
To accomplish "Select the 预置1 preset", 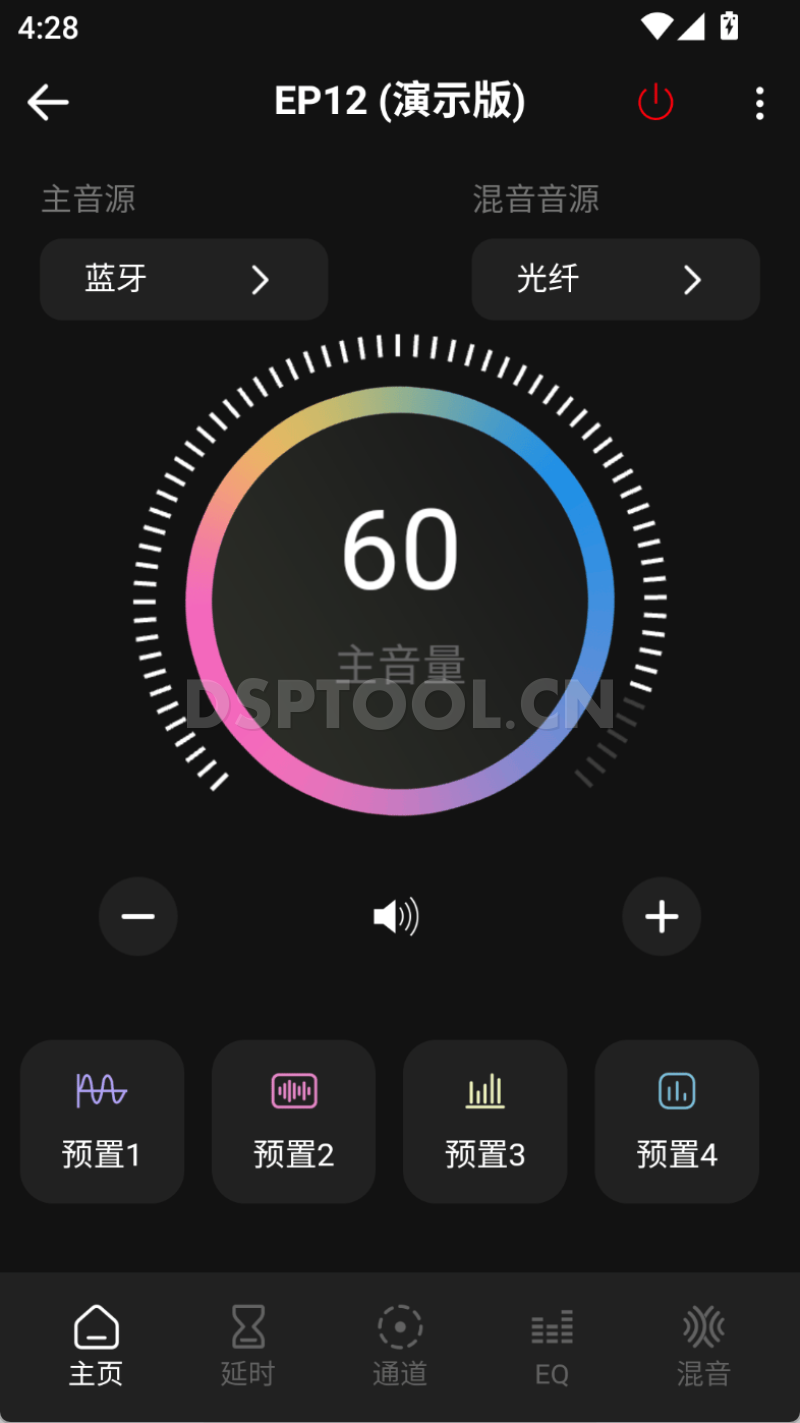I will (x=102, y=1121).
